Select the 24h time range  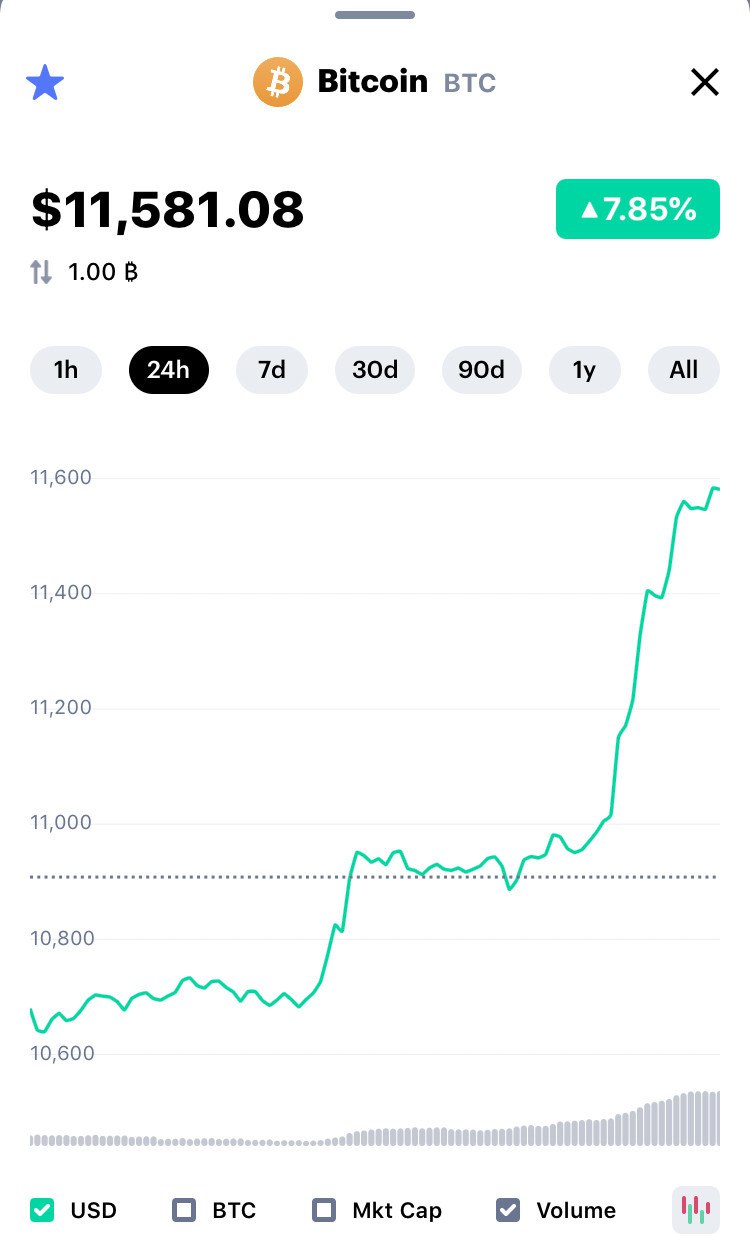point(168,370)
